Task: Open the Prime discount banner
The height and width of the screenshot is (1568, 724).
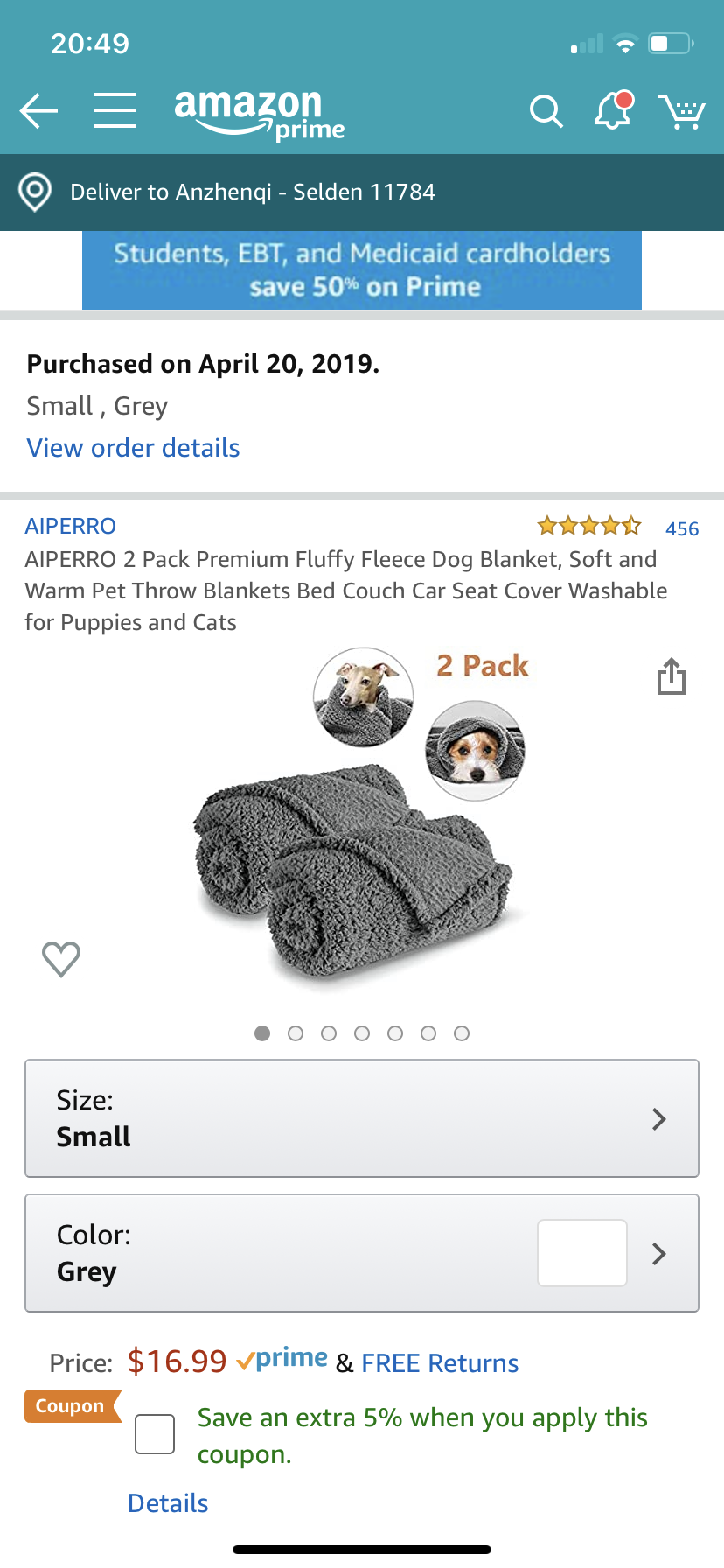Action: (362, 270)
